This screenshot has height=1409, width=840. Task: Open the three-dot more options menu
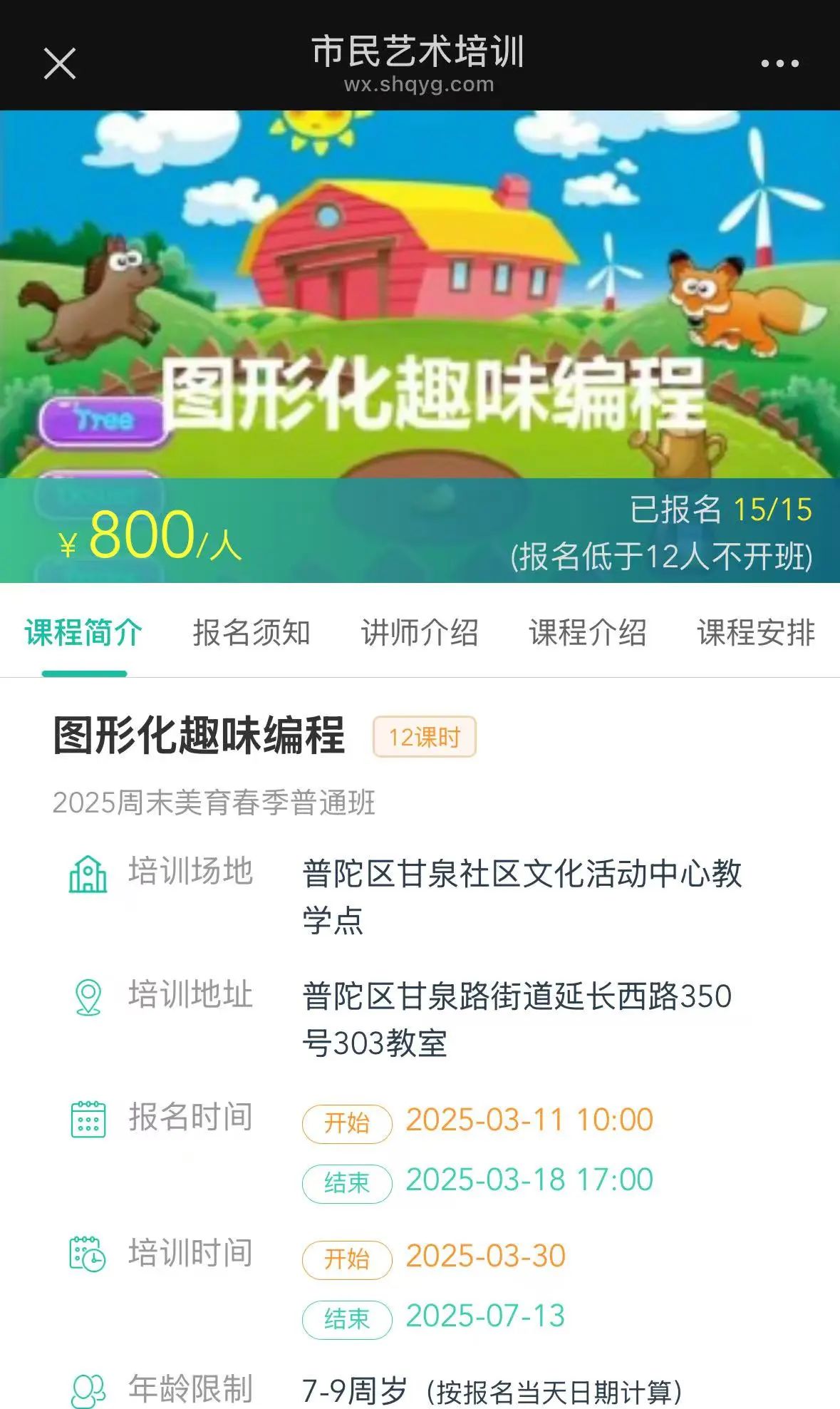point(779,63)
